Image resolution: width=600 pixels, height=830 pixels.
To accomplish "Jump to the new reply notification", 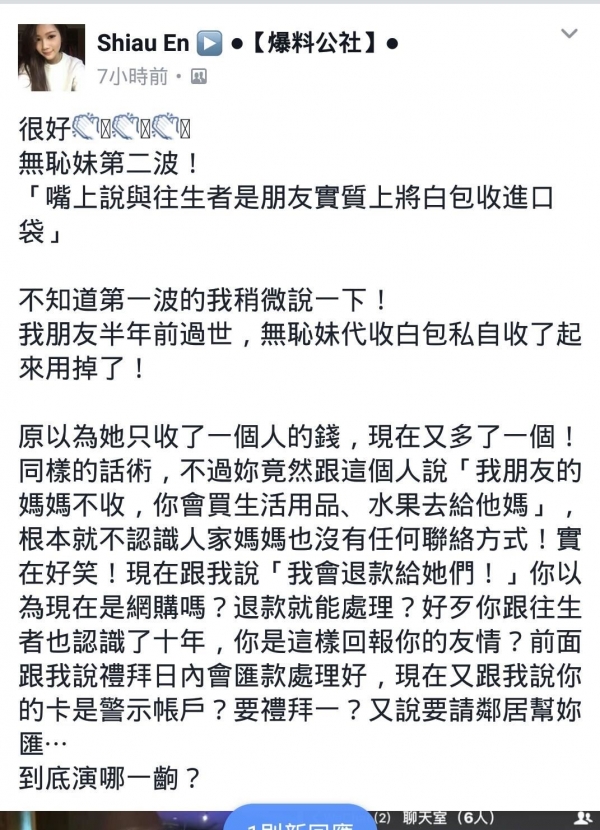I will click(x=300, y=822).
